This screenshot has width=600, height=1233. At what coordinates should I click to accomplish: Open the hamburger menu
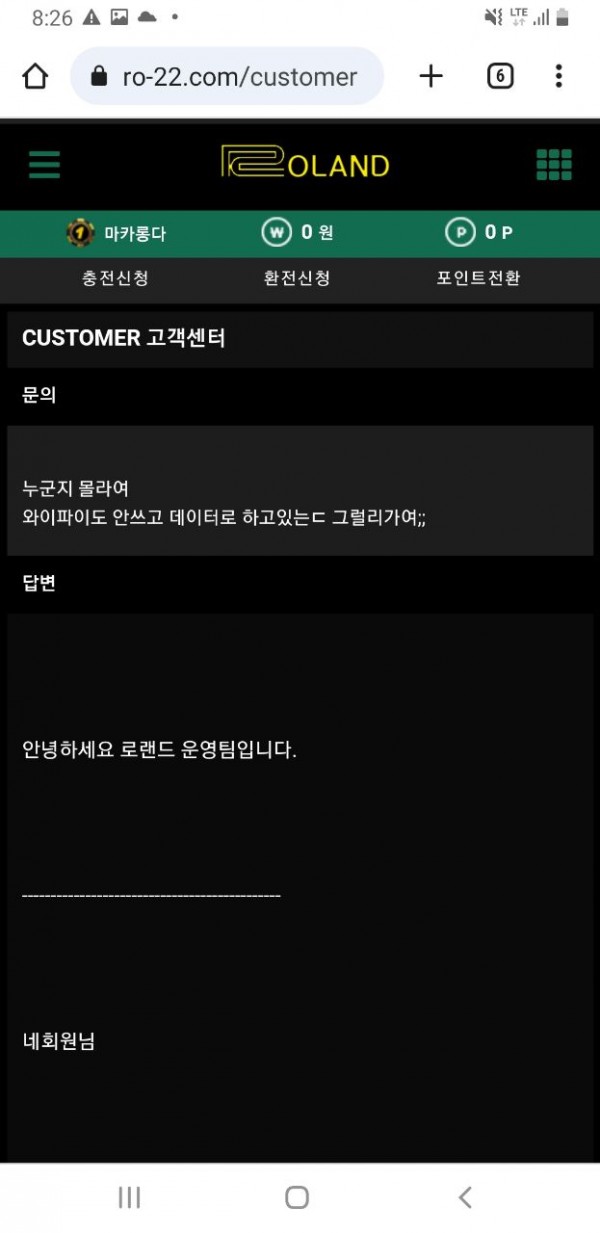[x=44, y=164]
